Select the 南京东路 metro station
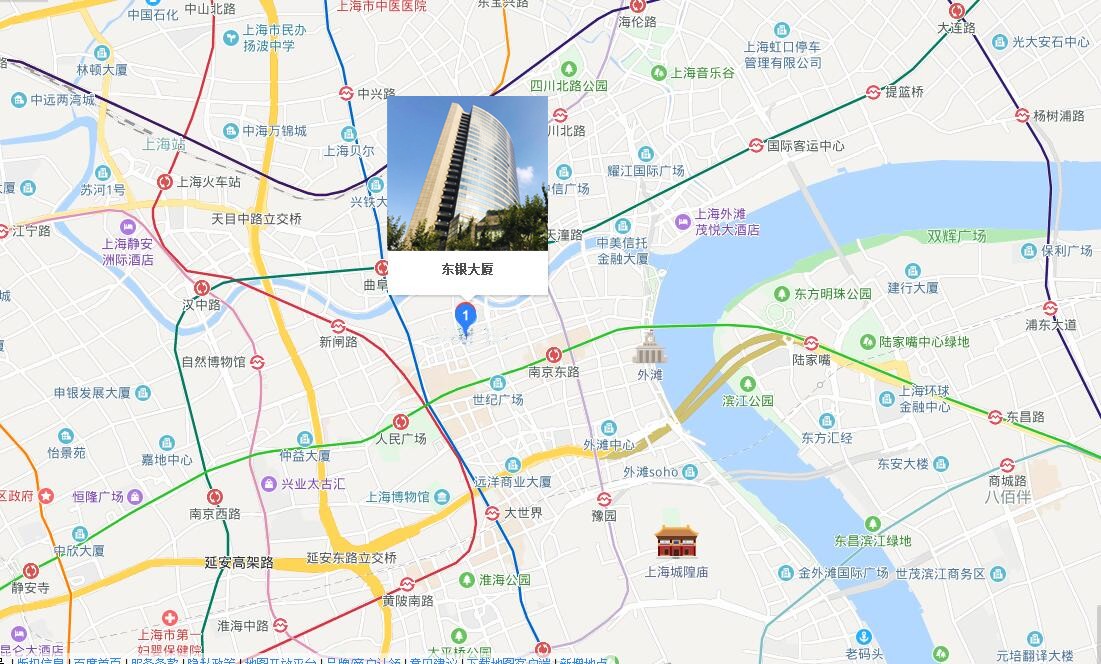 coord(553,354)
